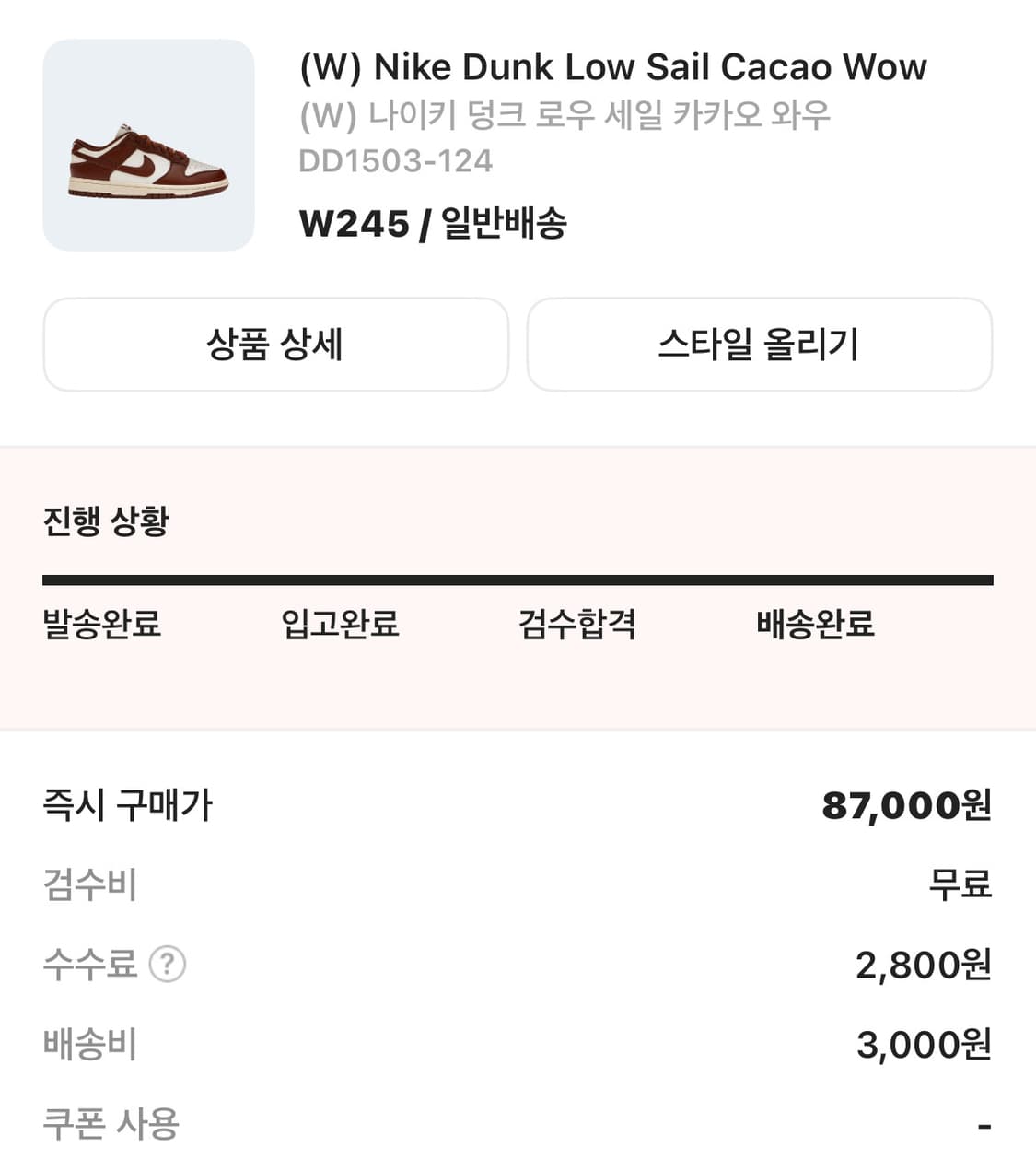
Task: Click the model number DD1503-124
Action: click(x=396, y=162)
